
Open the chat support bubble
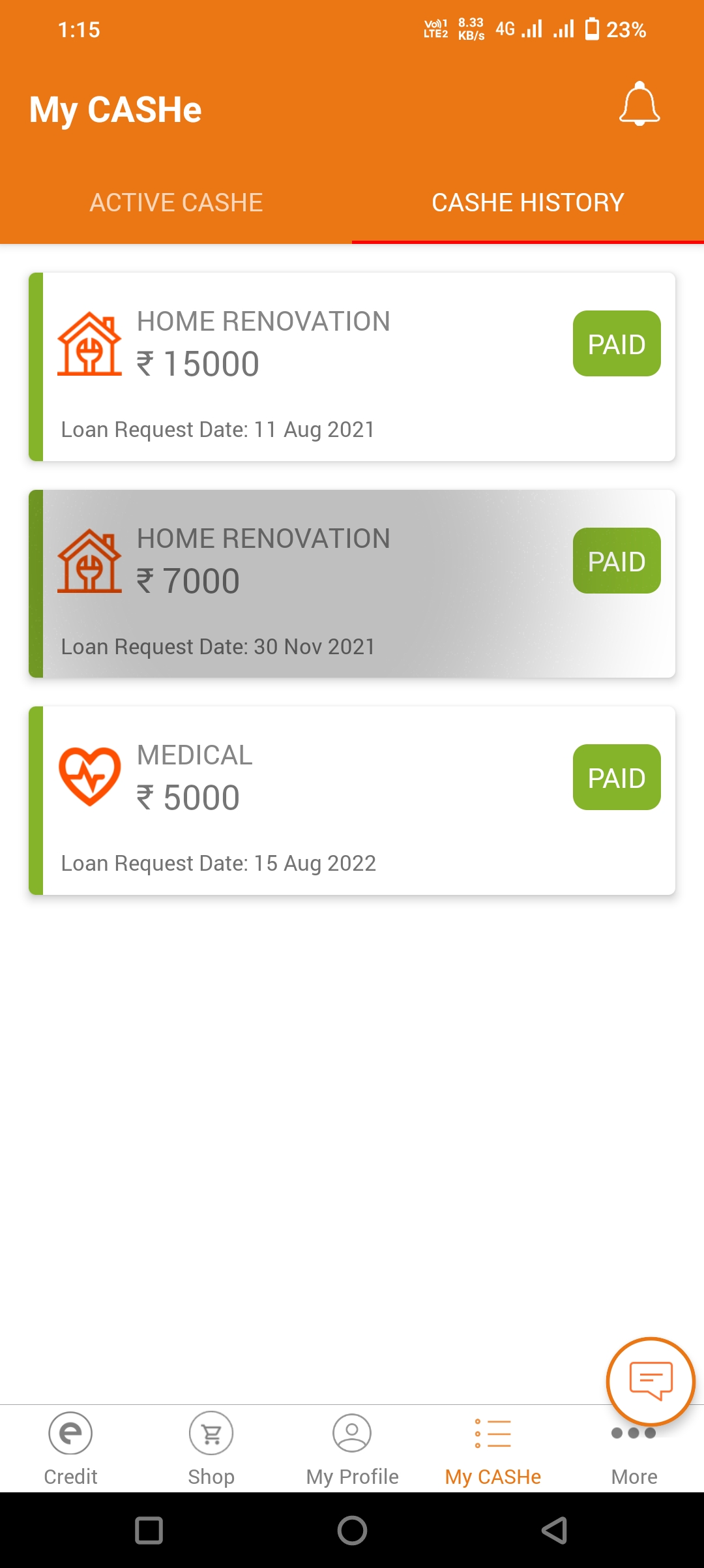[651, 1381]
